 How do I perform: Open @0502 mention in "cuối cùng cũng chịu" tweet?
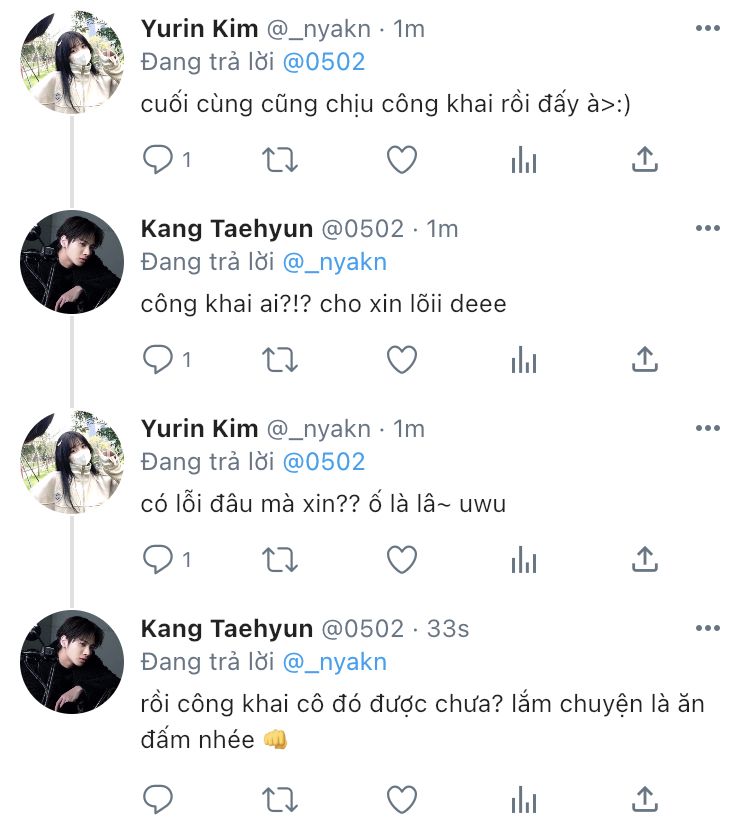[324, 62]
